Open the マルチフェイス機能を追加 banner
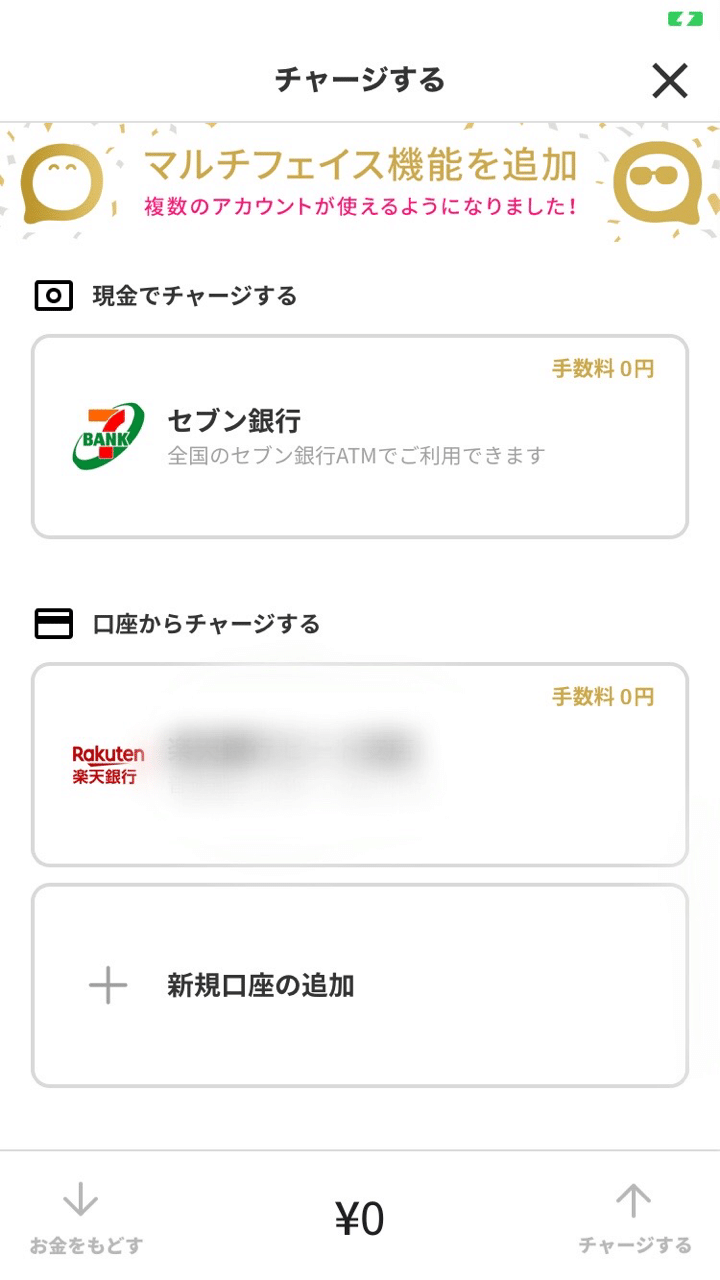The width and height of the screenshot is (720, 1280). [x=360, y=185]
